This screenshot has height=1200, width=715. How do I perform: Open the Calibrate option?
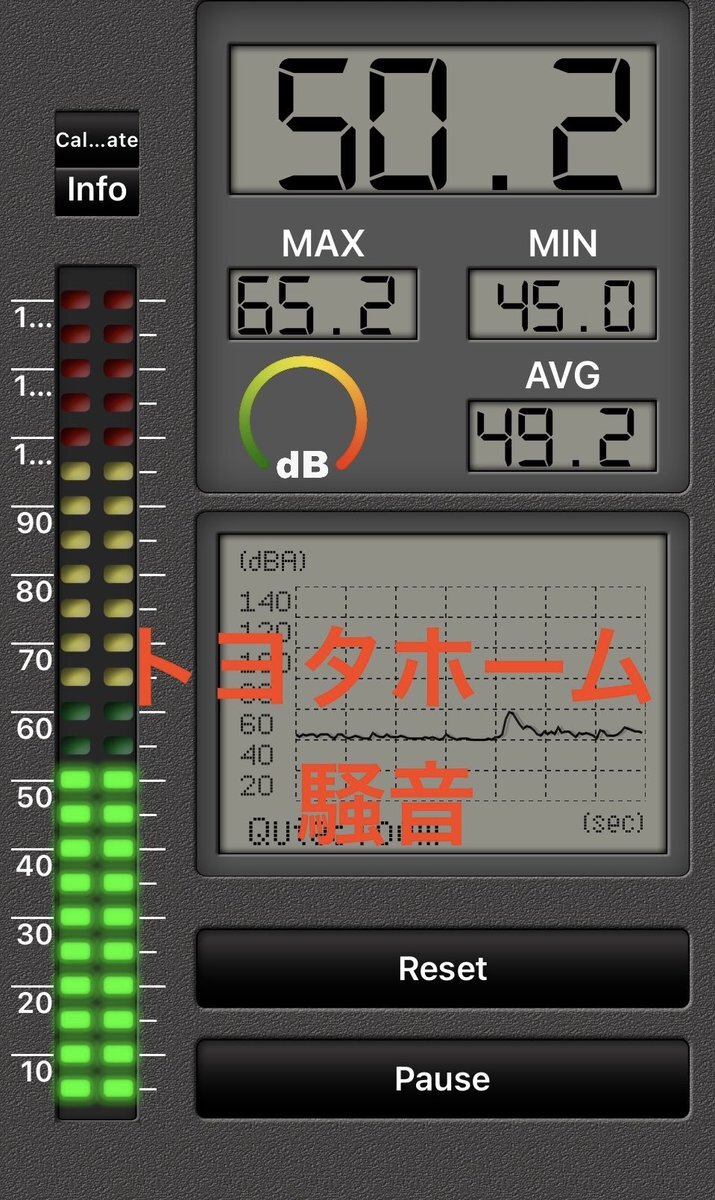coord(96,141)
